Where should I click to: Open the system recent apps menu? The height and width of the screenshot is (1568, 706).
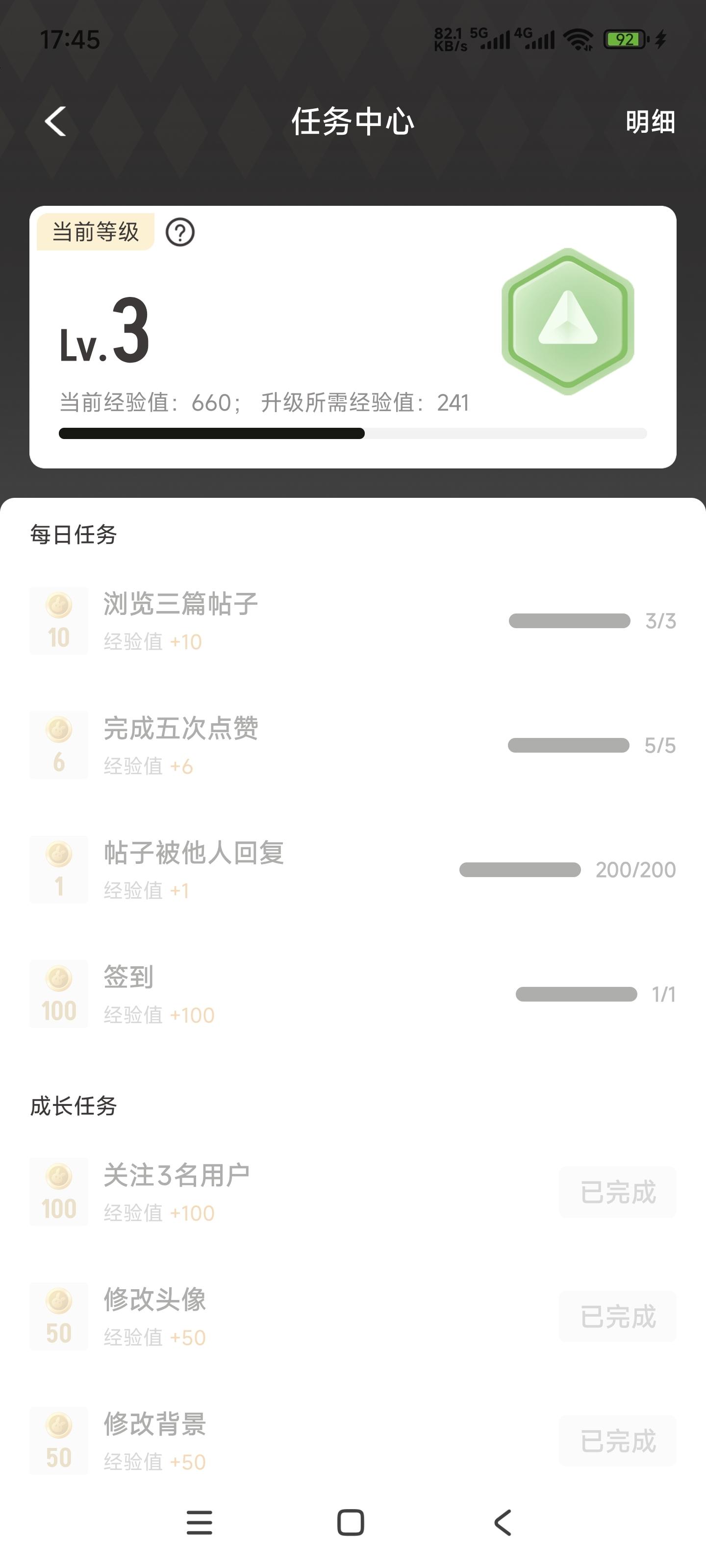click(199, 1522)
